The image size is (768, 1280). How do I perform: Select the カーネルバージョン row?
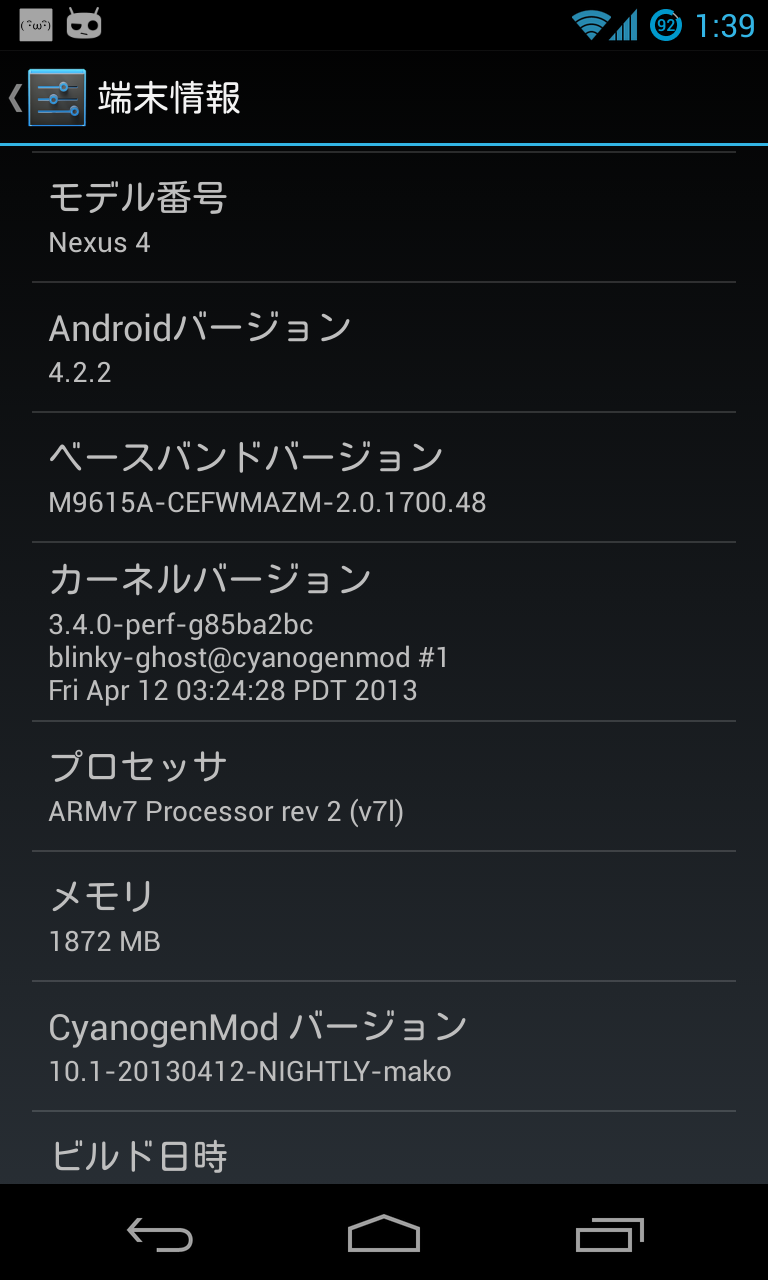pyautogui.click(x=384, y=632)
